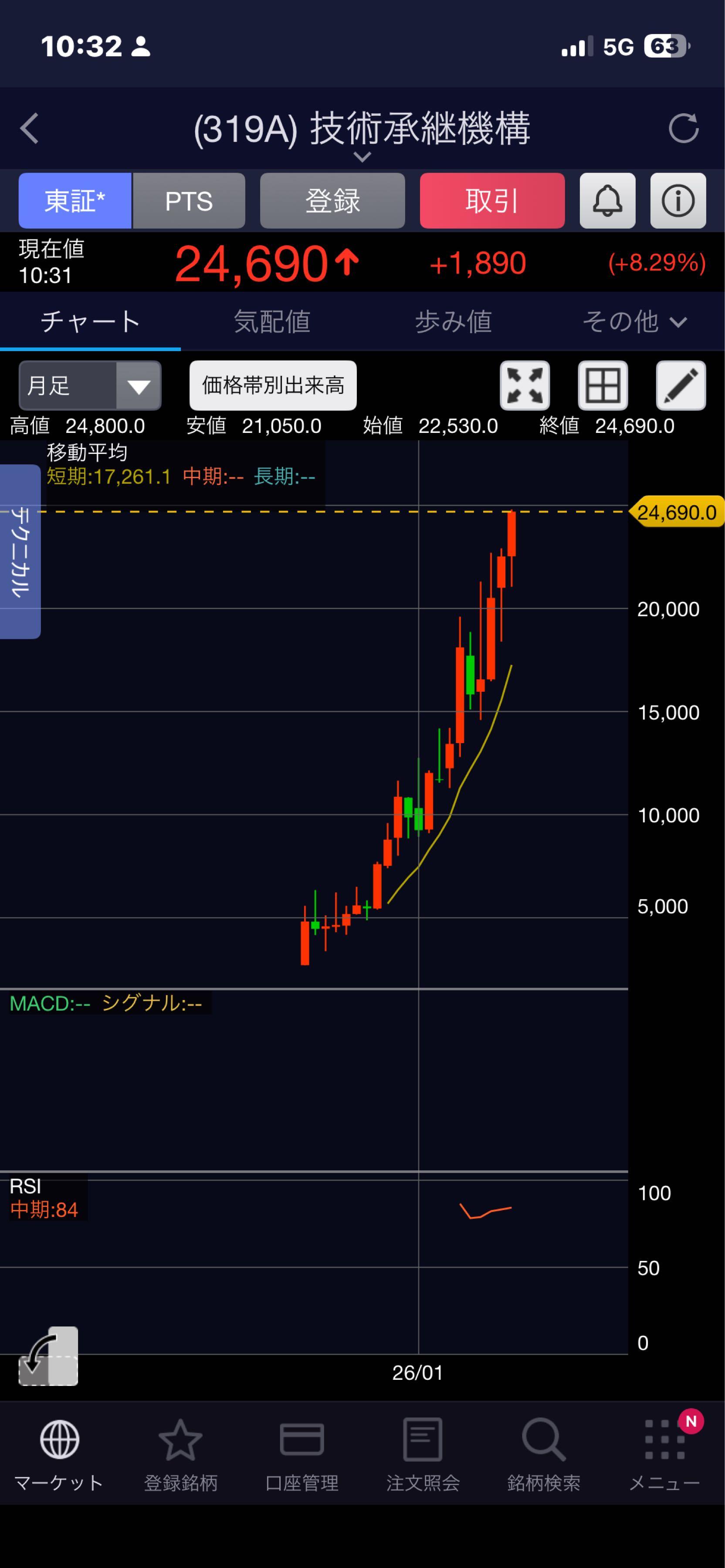Viewport: 725px width, 1568px height.
Task: Switch to the 歩み値 tab
Action: pos(454,321)
